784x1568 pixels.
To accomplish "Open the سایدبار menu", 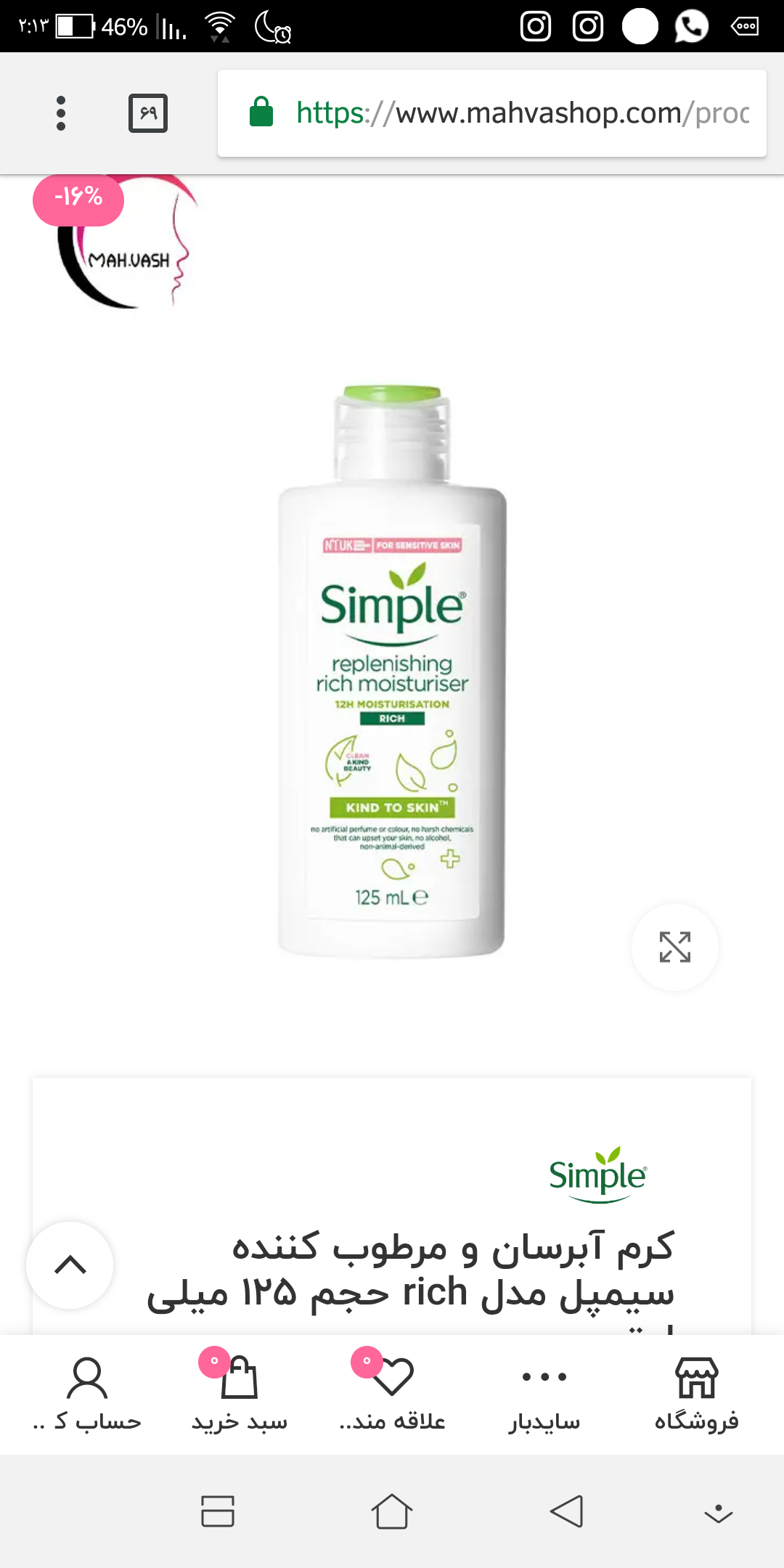I will click(x=544, y=1394).
